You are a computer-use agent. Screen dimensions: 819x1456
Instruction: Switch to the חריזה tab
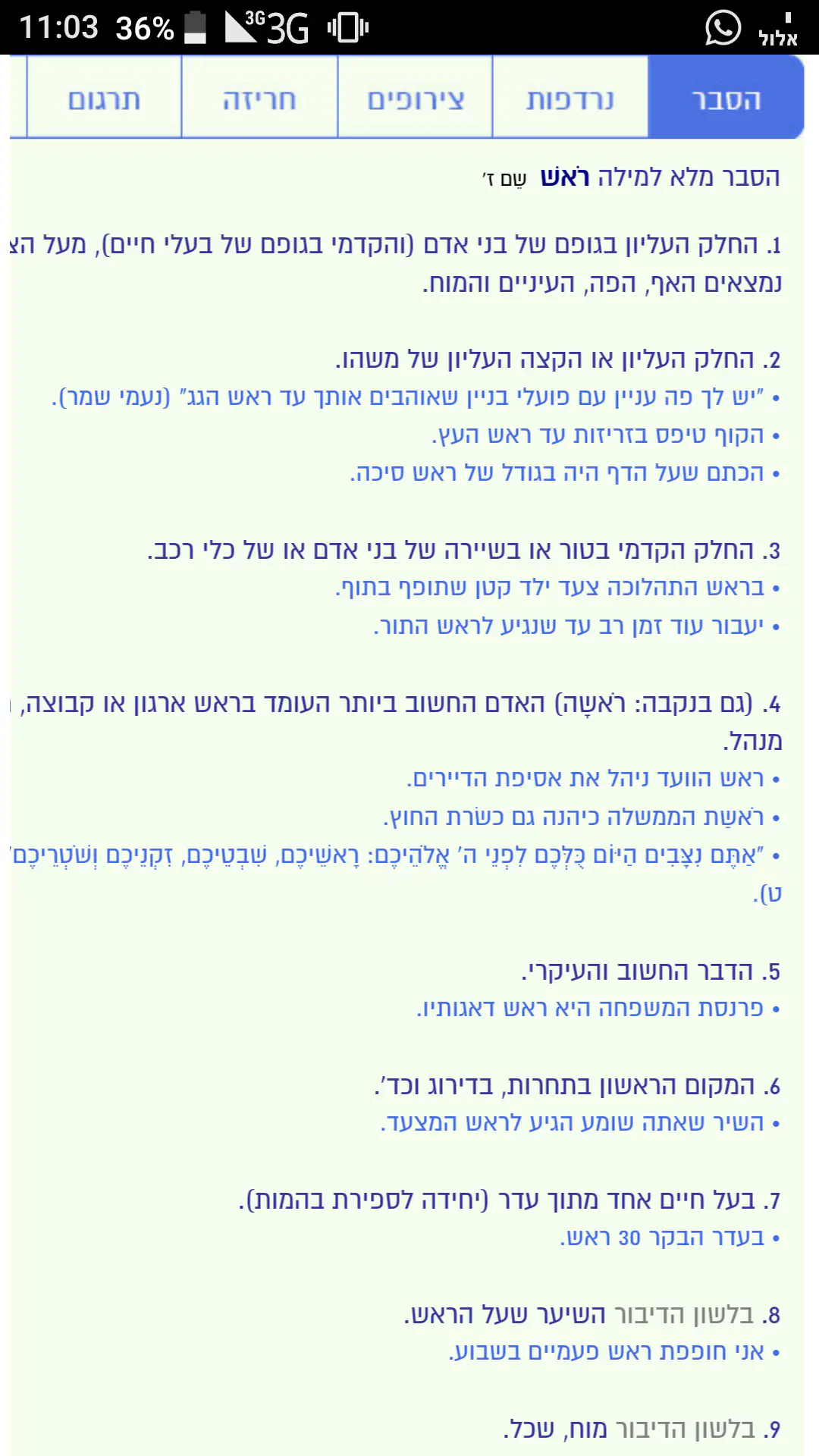[259, 99]
